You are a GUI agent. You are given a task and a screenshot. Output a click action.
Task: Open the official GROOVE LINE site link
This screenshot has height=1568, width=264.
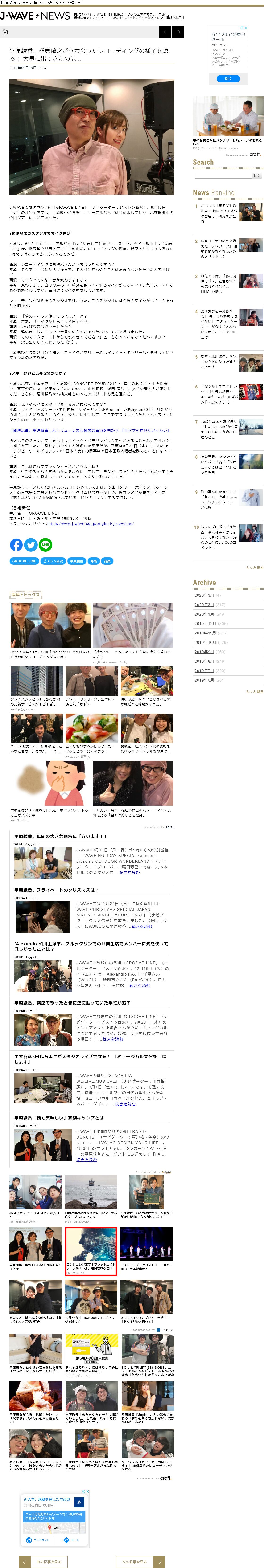(91, 523)
